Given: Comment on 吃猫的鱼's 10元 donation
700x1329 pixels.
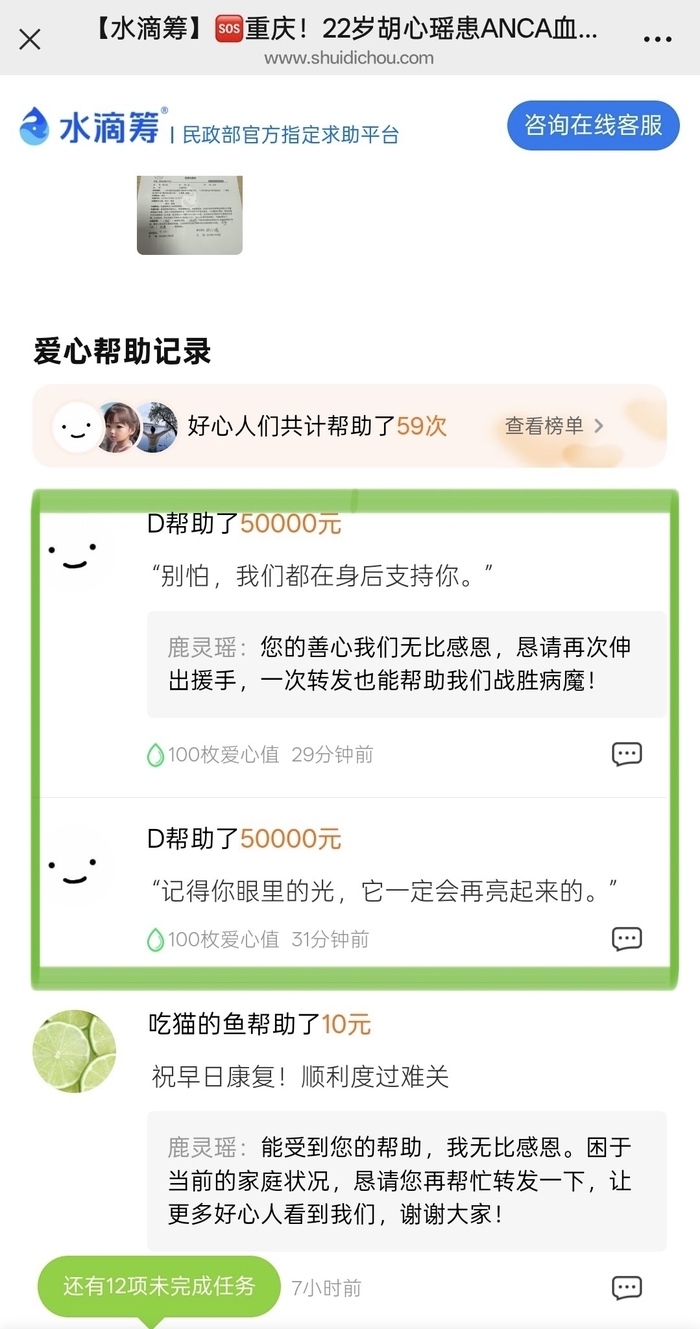Looking at the screenshot, I should (627, 1287).
